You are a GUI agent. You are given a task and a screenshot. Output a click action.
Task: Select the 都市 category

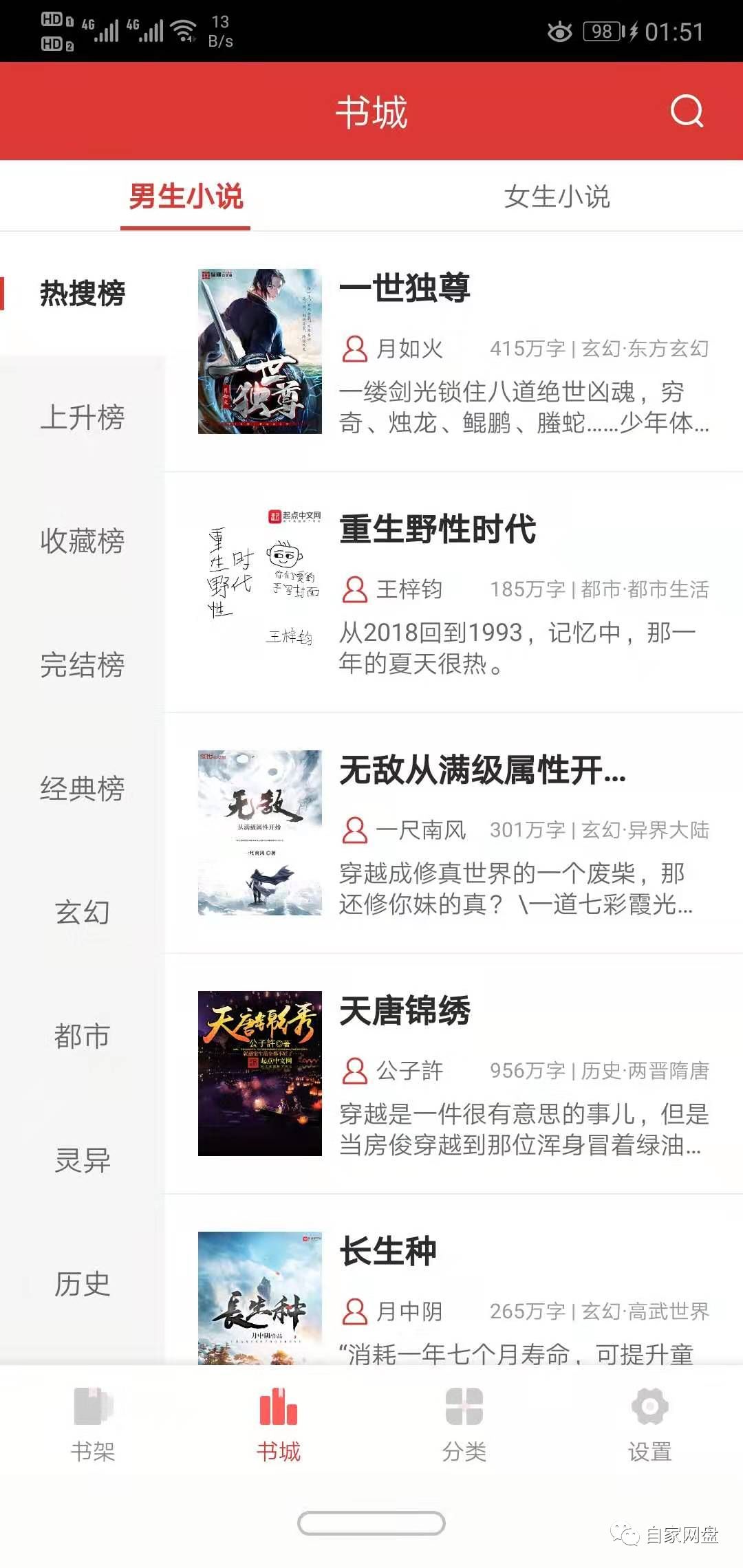pyautogui.click(x=83, y=1036)
